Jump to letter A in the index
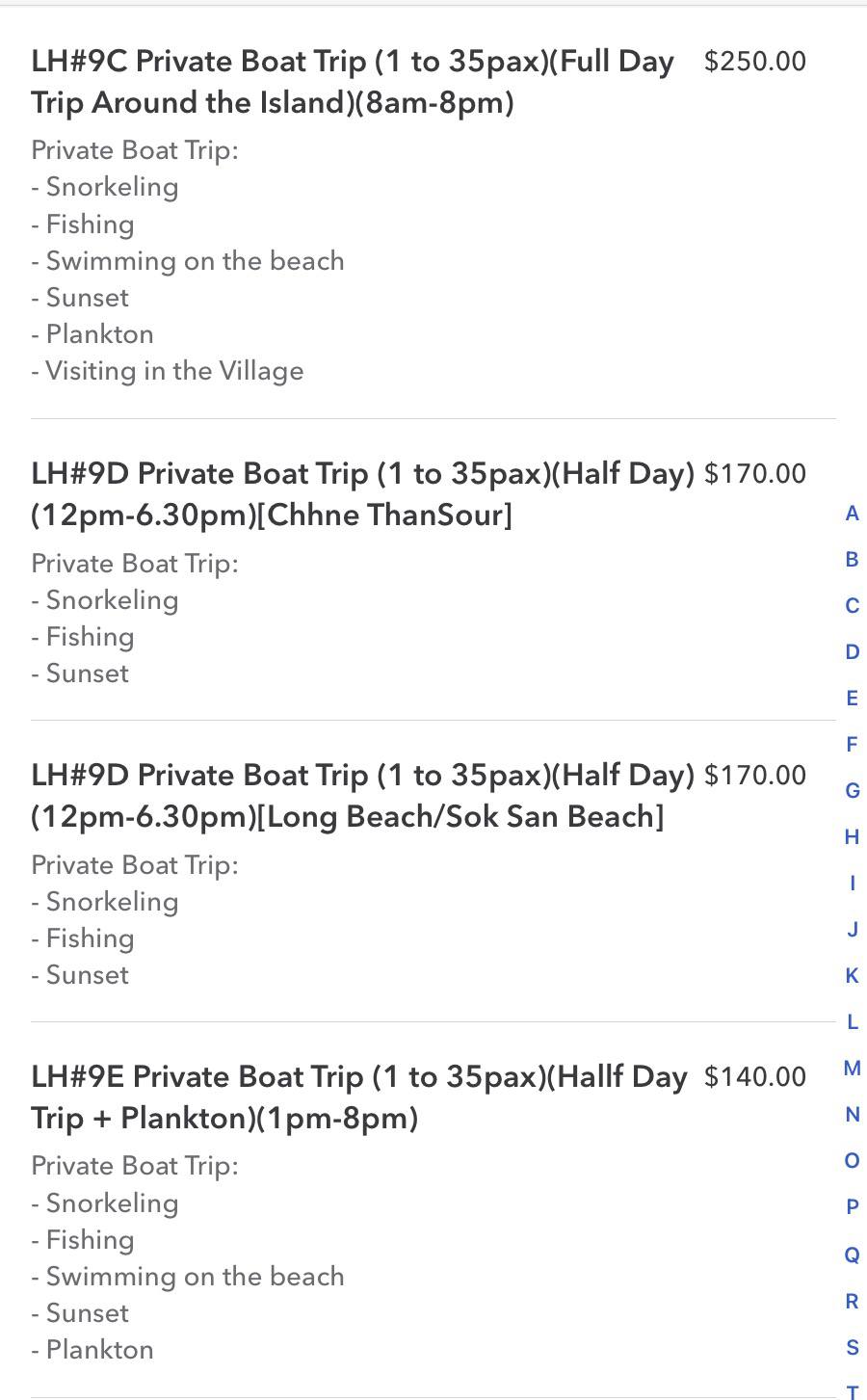867x1400 pixels. coord(852,514)
